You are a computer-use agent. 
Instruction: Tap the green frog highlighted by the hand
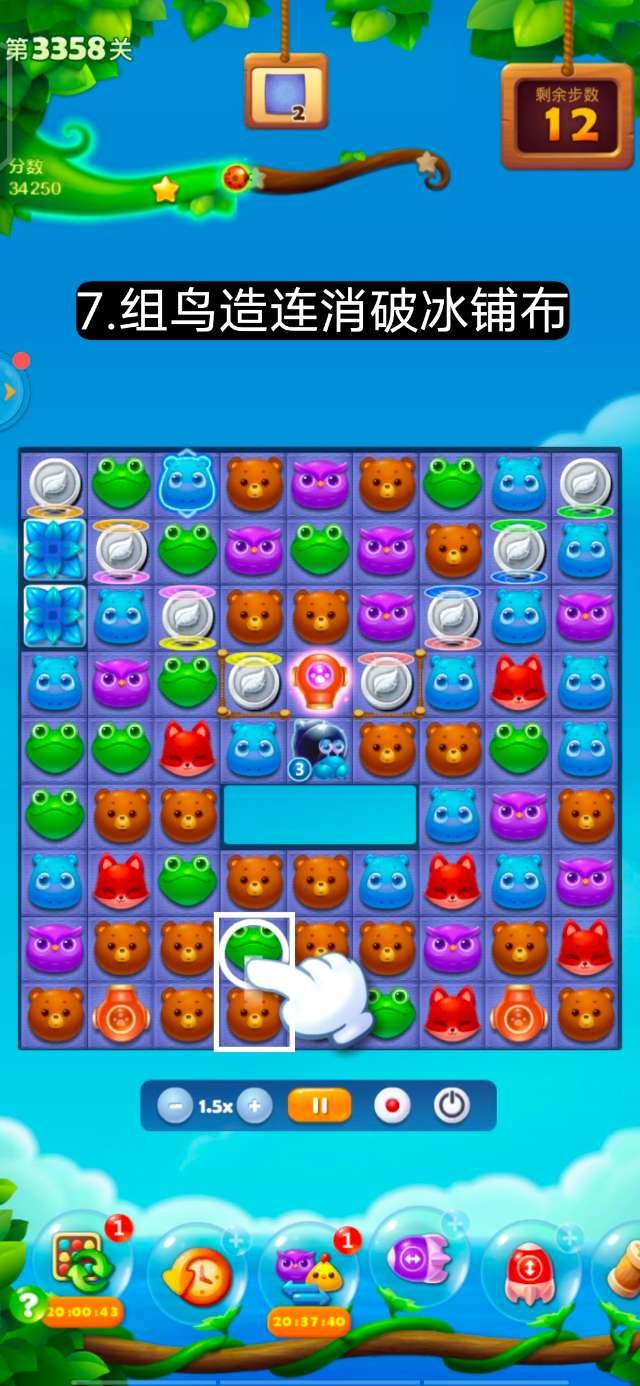point(250,946)
